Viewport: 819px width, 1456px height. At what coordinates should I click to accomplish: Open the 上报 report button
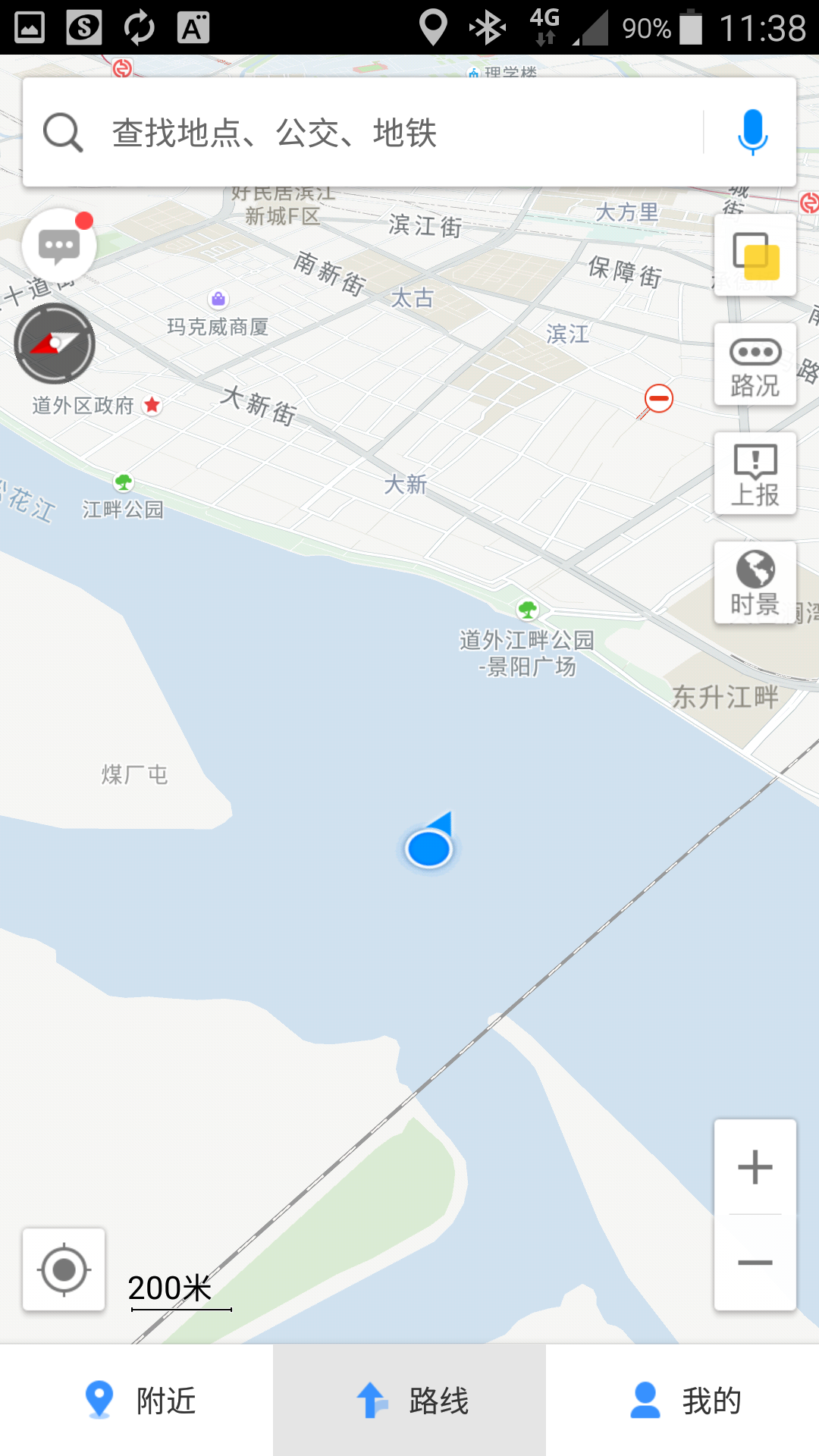pyautogui.click(x=755, y=474)
